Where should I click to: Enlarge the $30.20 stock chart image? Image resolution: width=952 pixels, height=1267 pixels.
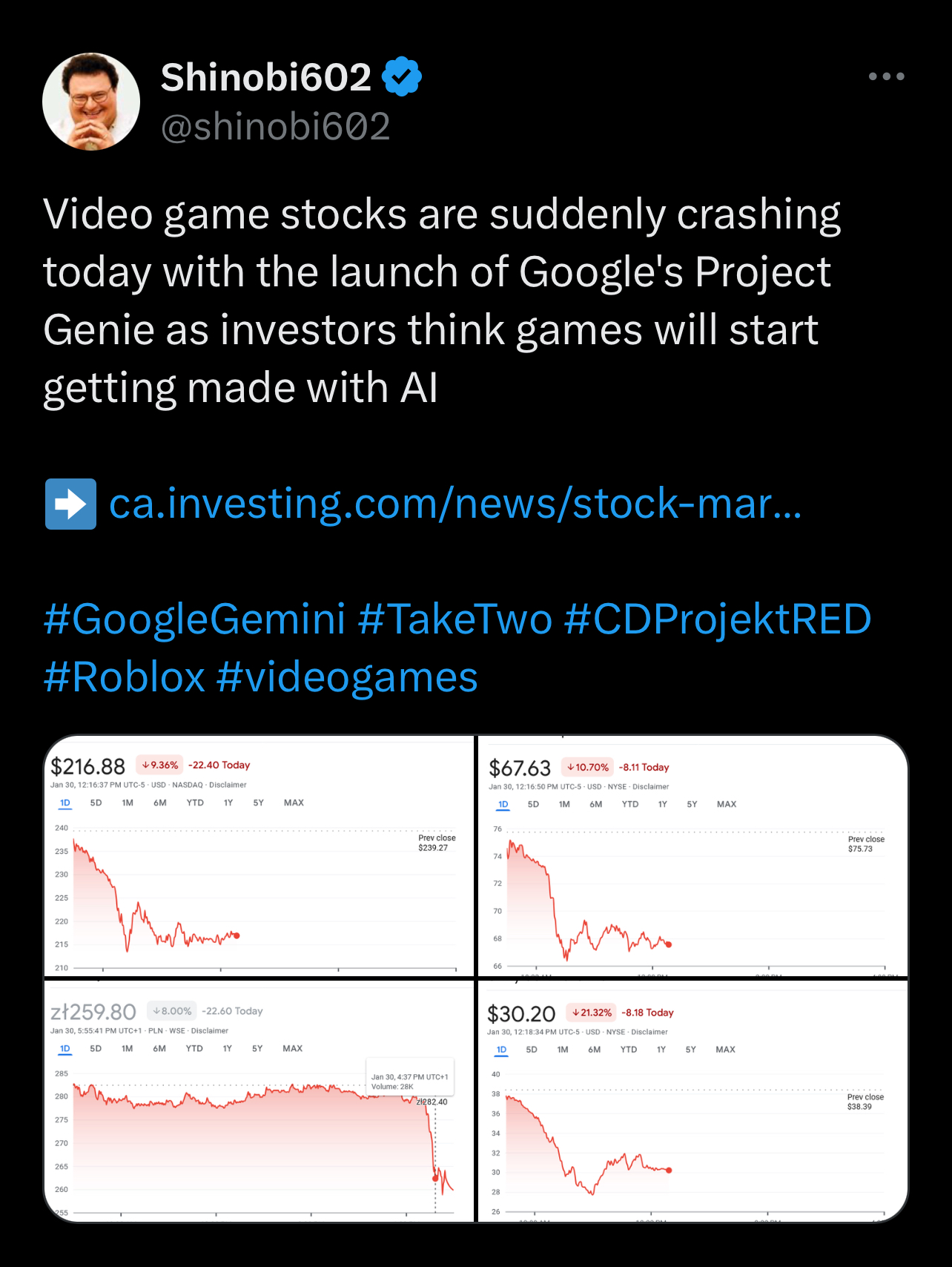click(692, 1101)
